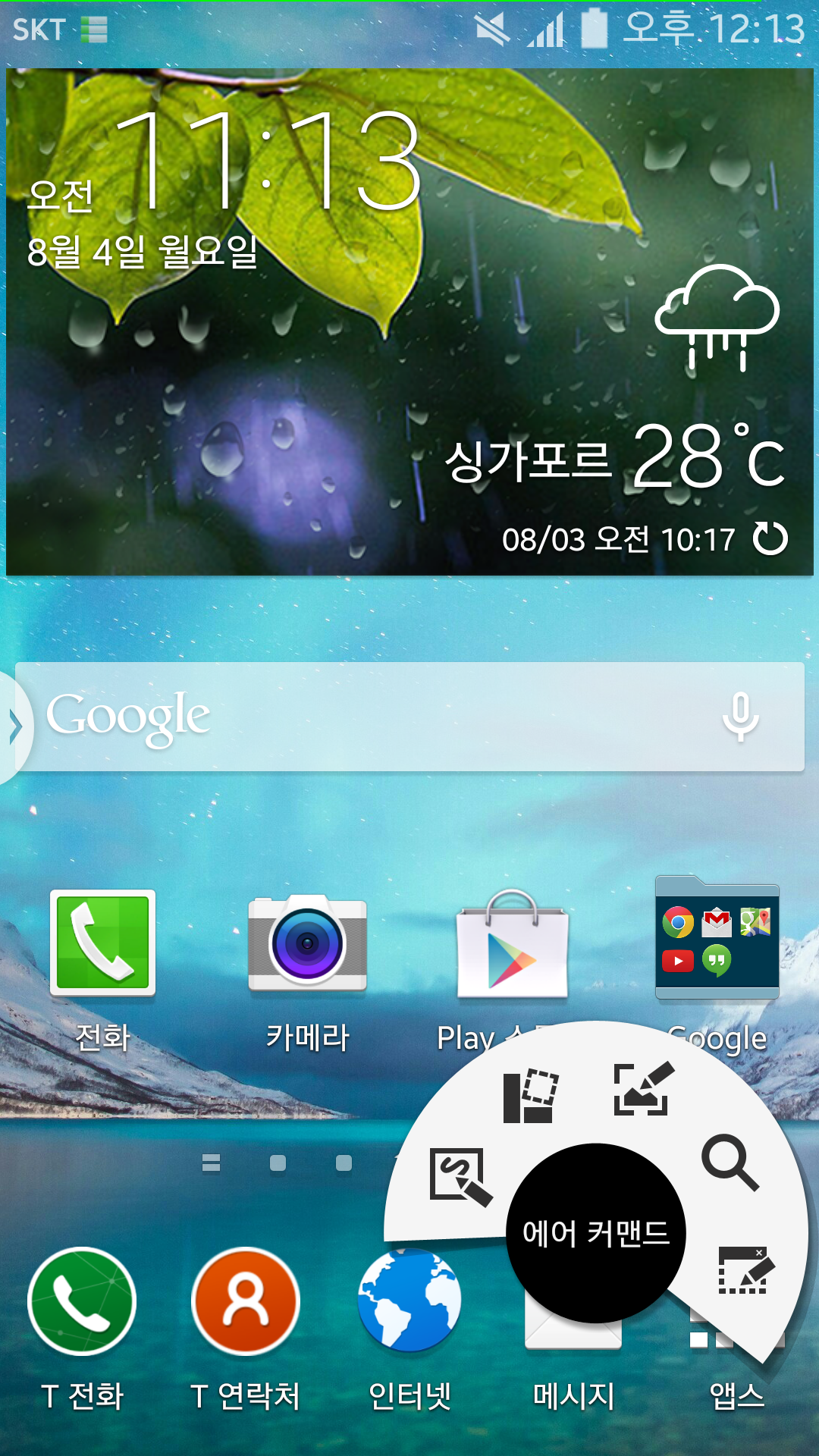Open the Play Store app

coord(512,948)
